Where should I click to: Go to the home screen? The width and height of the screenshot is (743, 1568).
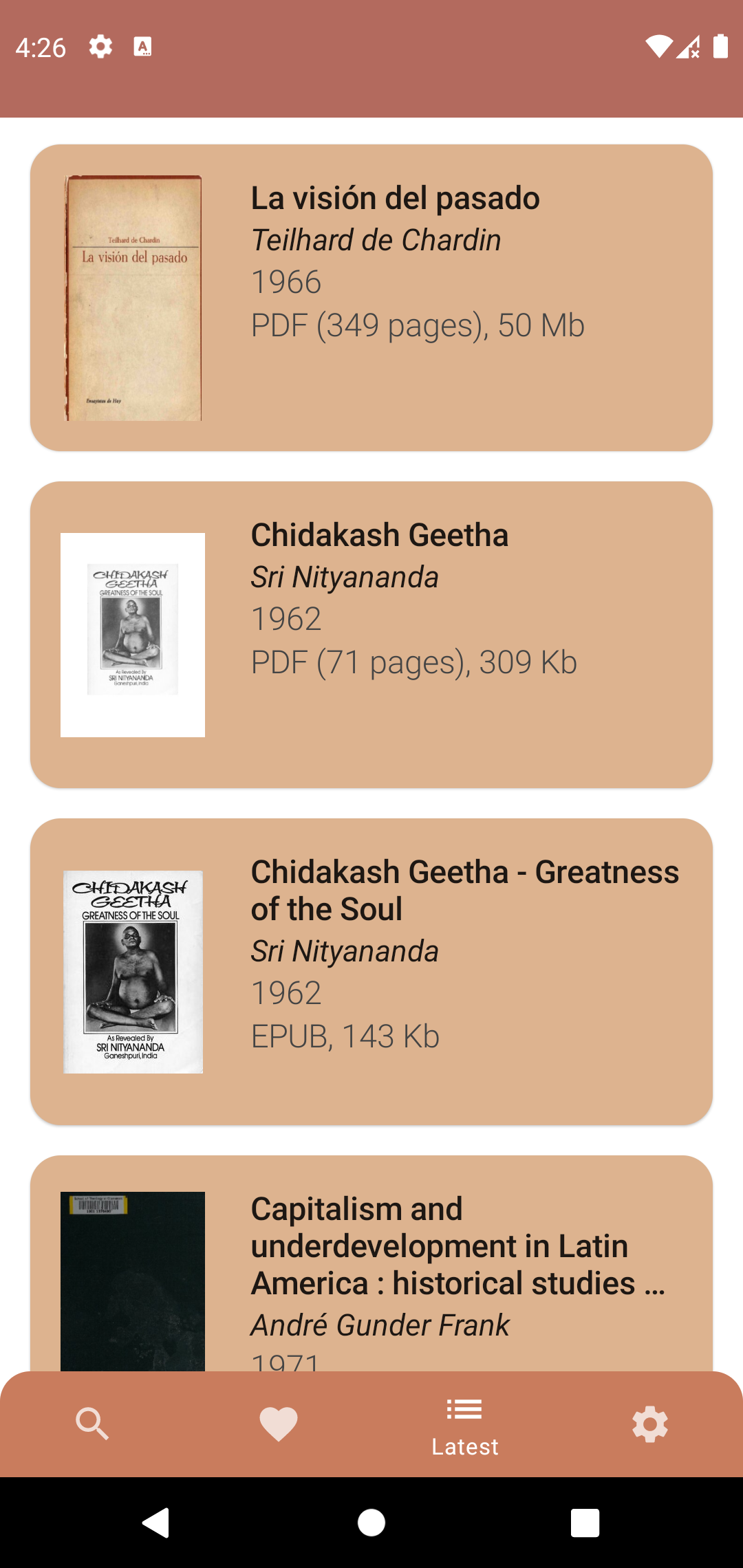click(x=371, y=1523)
